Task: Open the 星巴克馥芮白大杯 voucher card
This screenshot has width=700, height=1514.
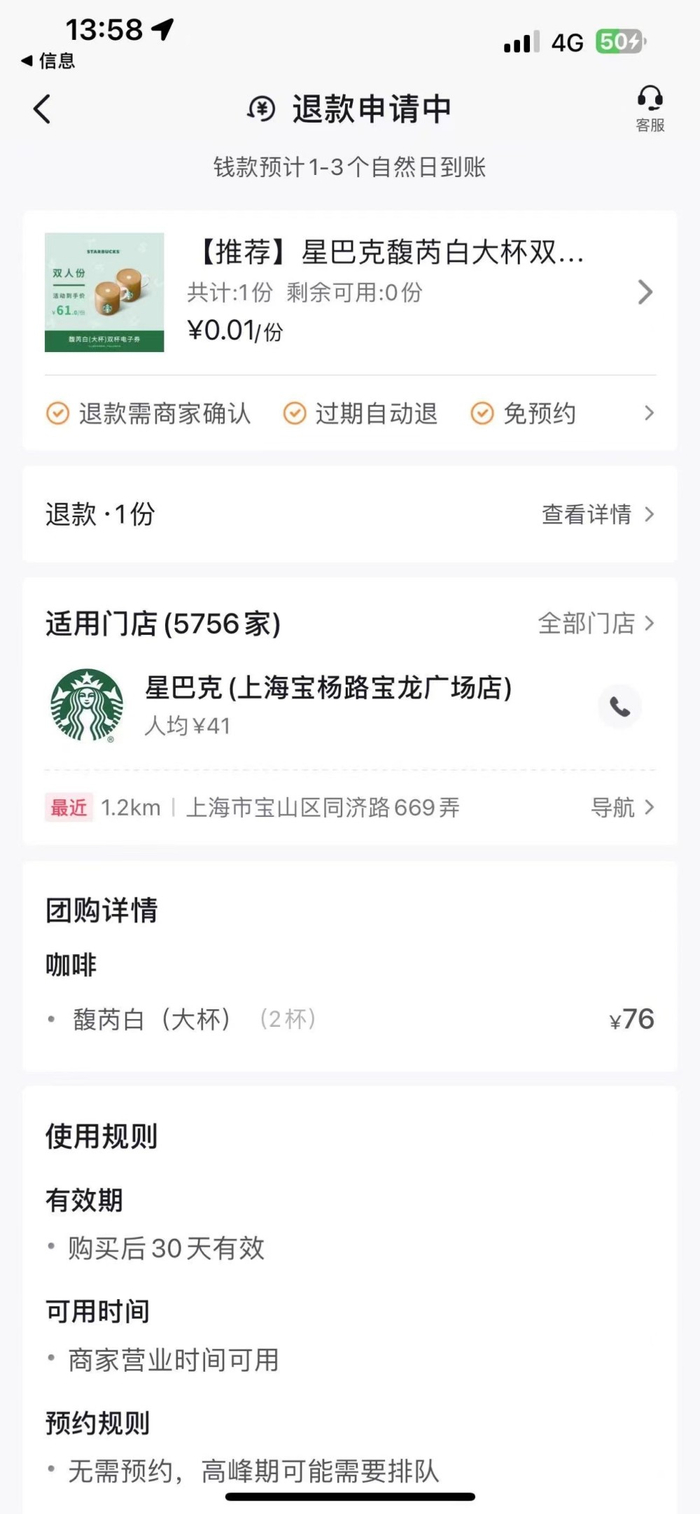Action: (400, 292)
